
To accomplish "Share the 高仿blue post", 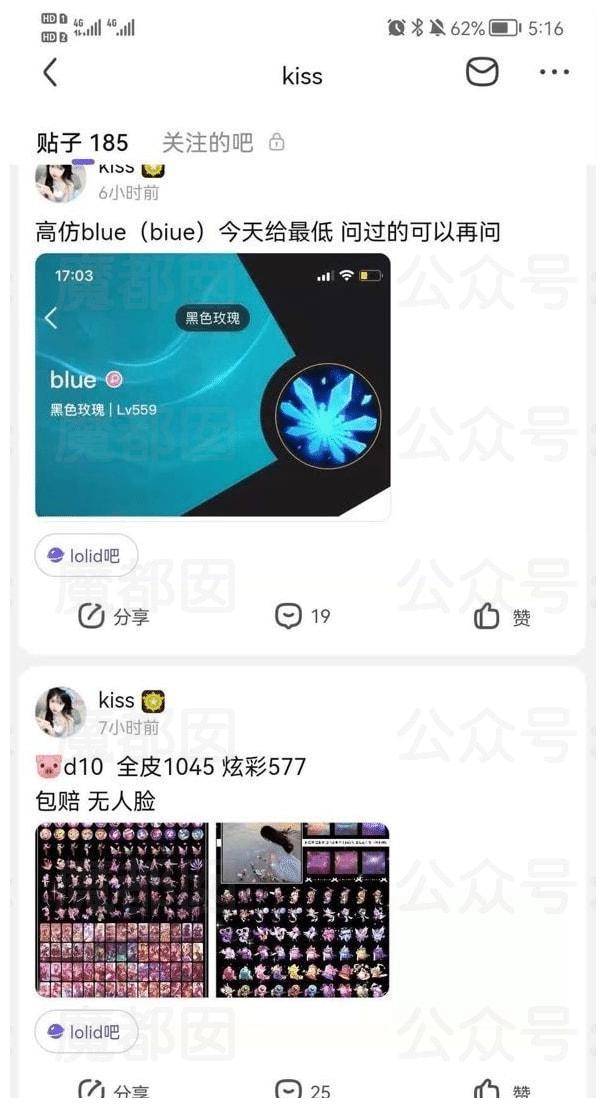I will click(114, 617).
